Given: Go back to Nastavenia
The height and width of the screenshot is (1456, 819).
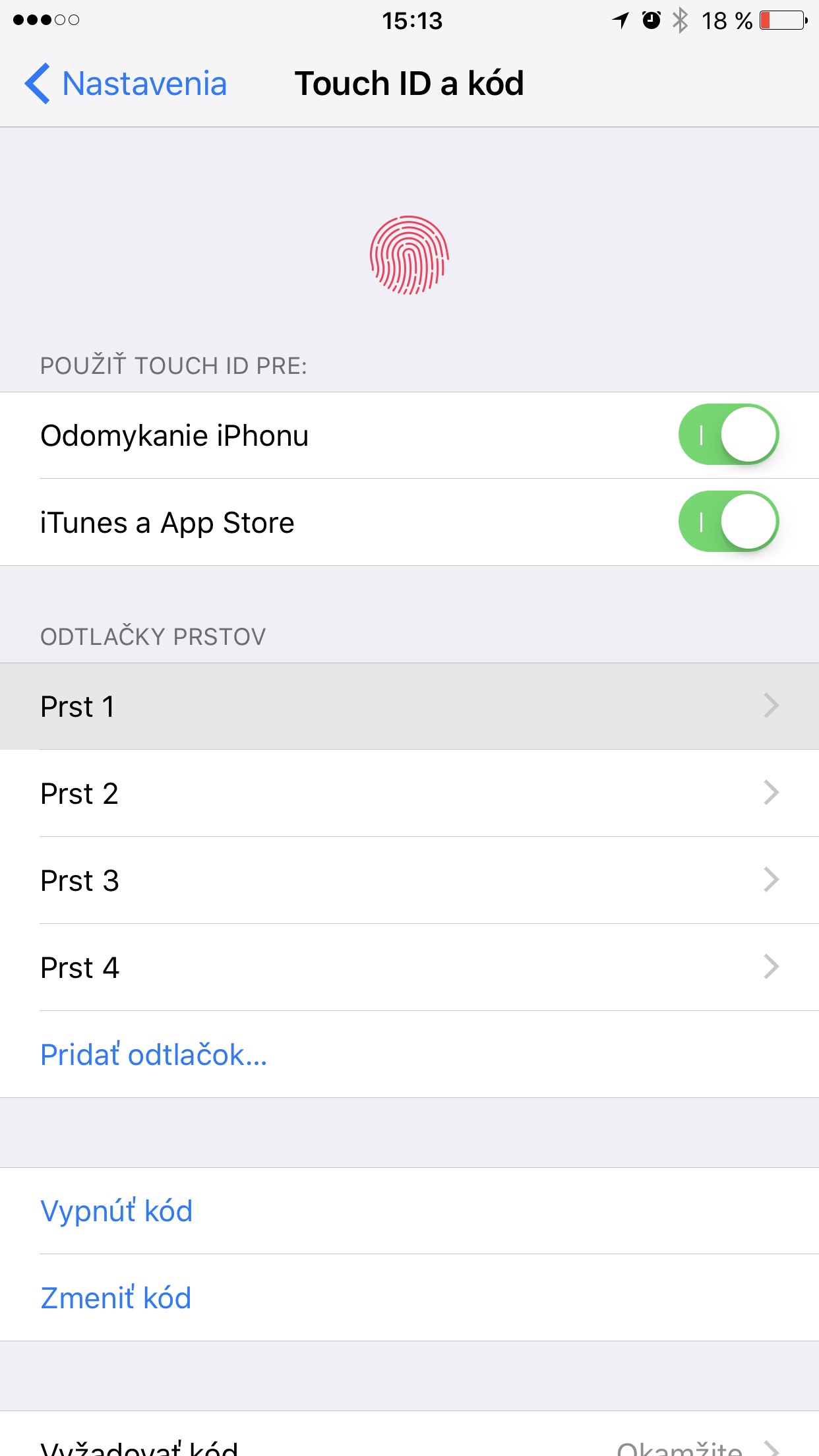Looking at the screenshot, I should [x=126, y=84].
